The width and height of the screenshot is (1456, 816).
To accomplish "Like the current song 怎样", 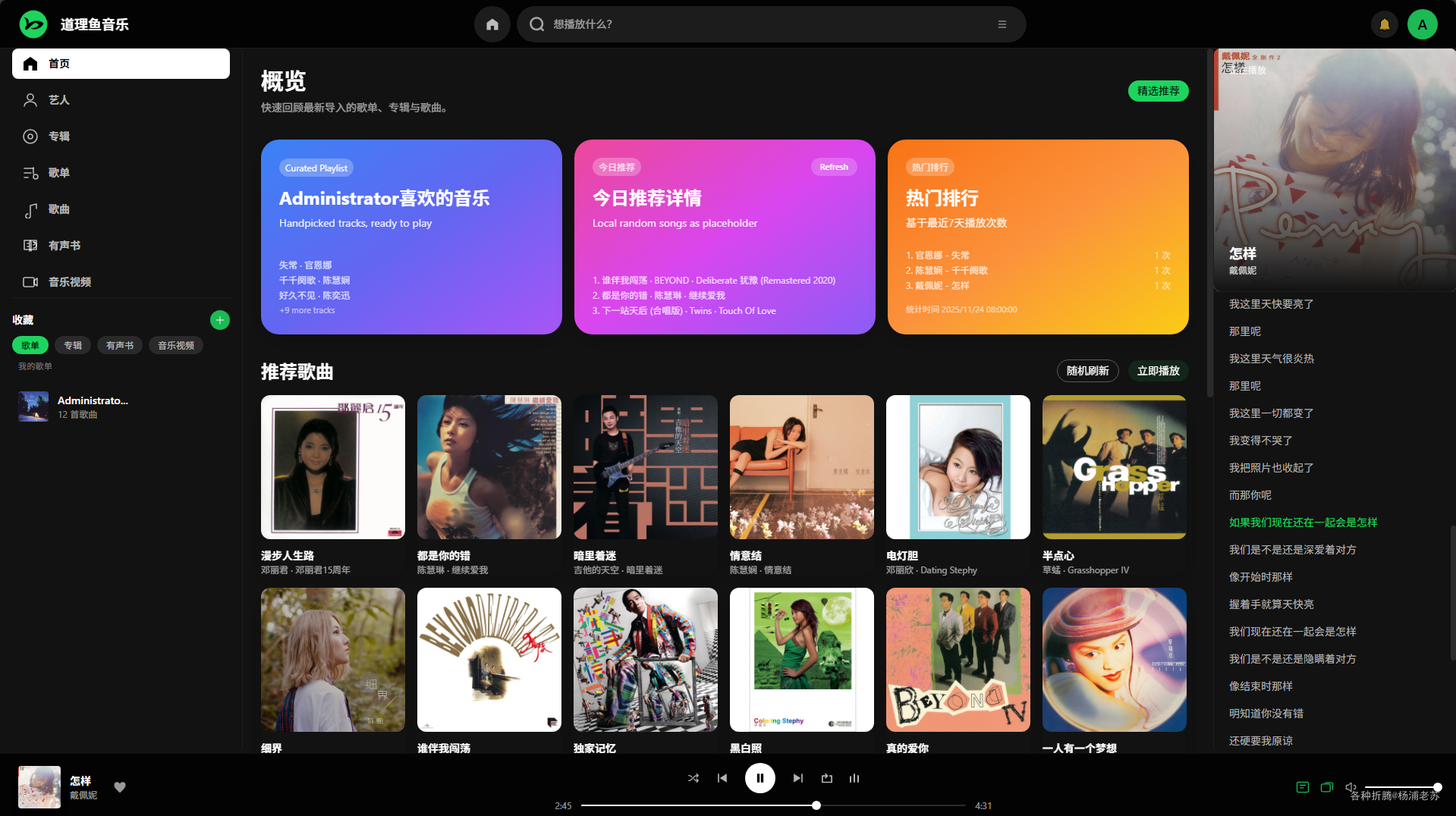I will 120,787.
